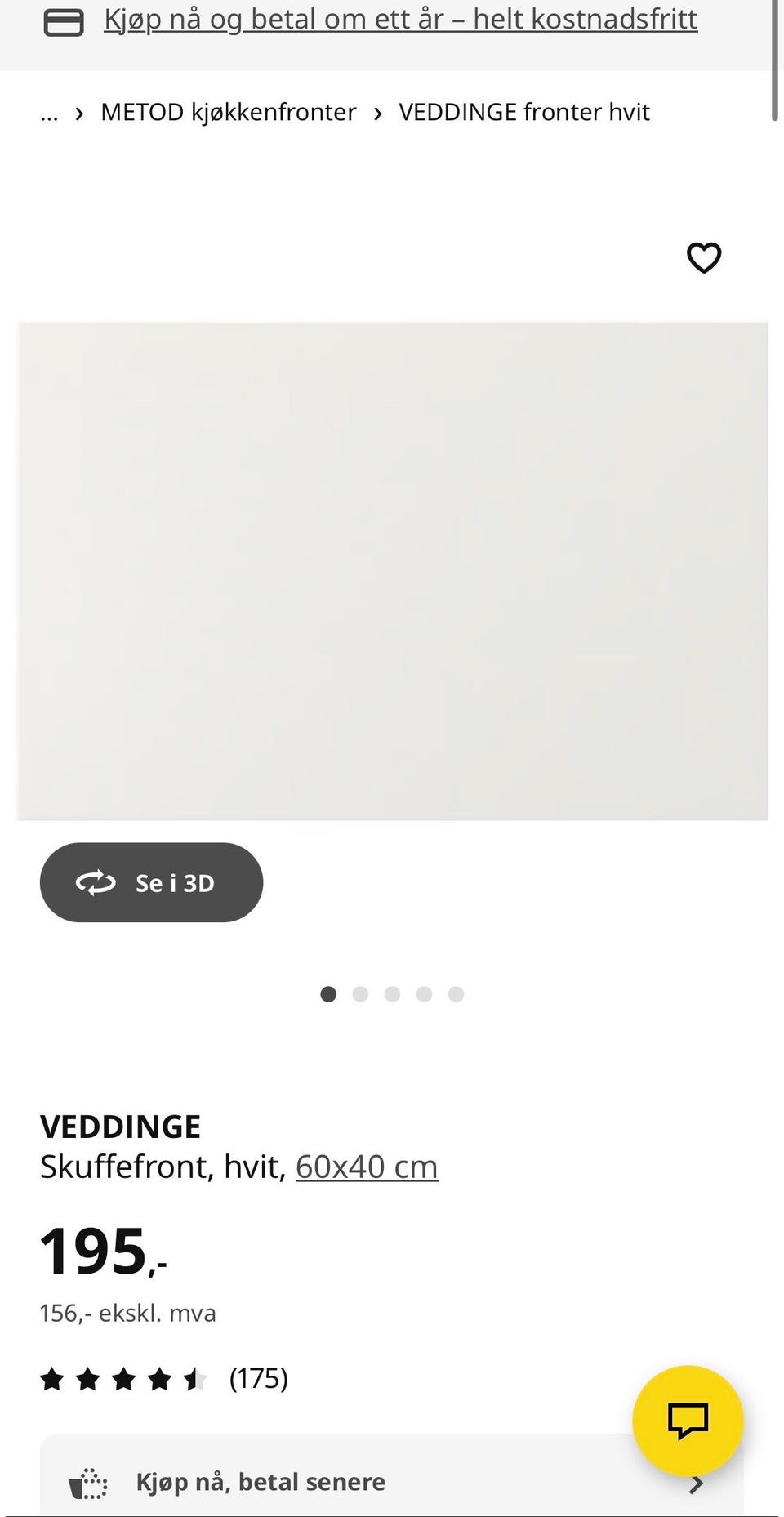Save product to wishlist with heart icon

[702, 257]
